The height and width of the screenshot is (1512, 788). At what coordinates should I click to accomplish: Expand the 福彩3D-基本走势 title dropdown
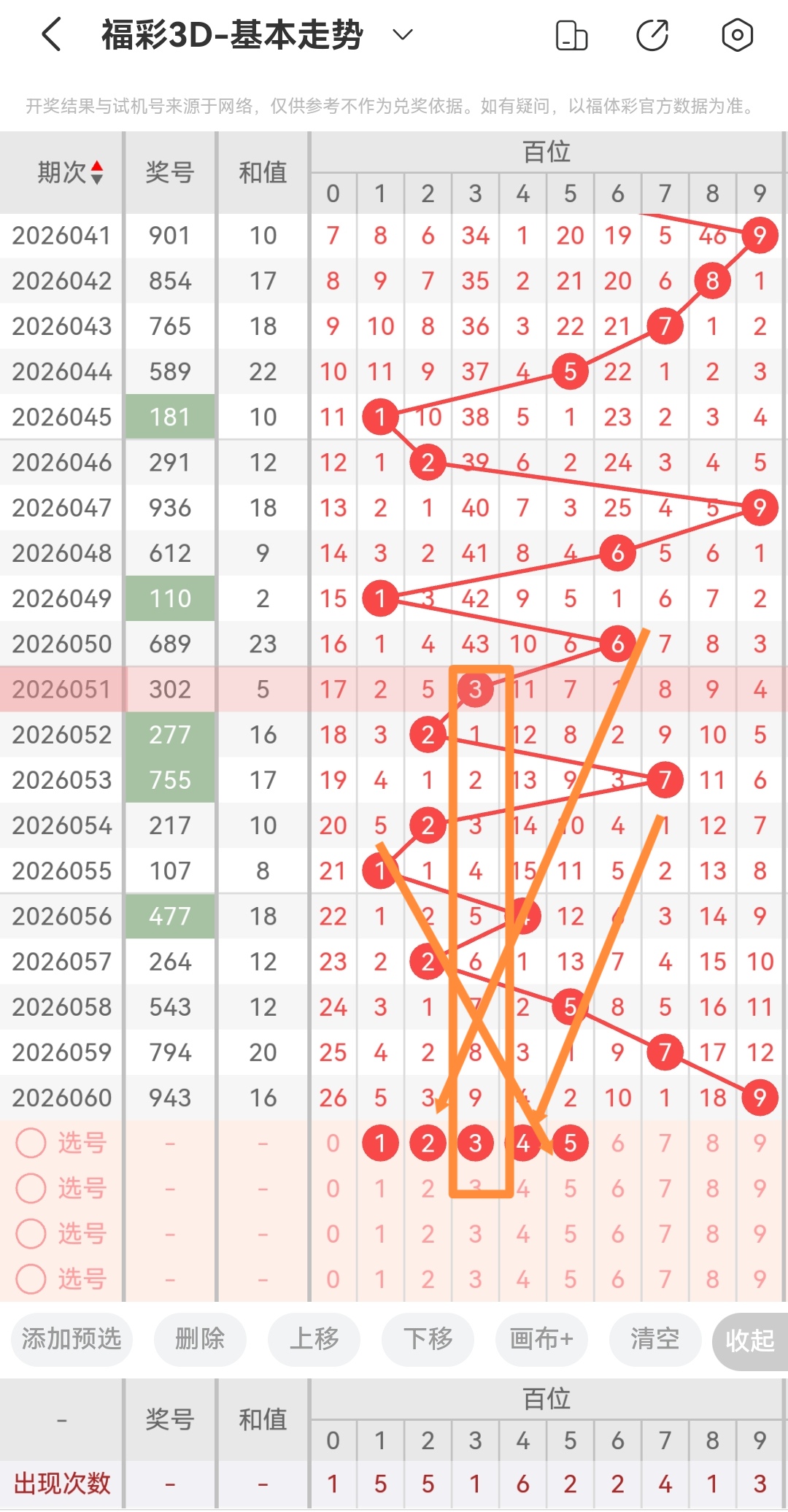(403, 35)
